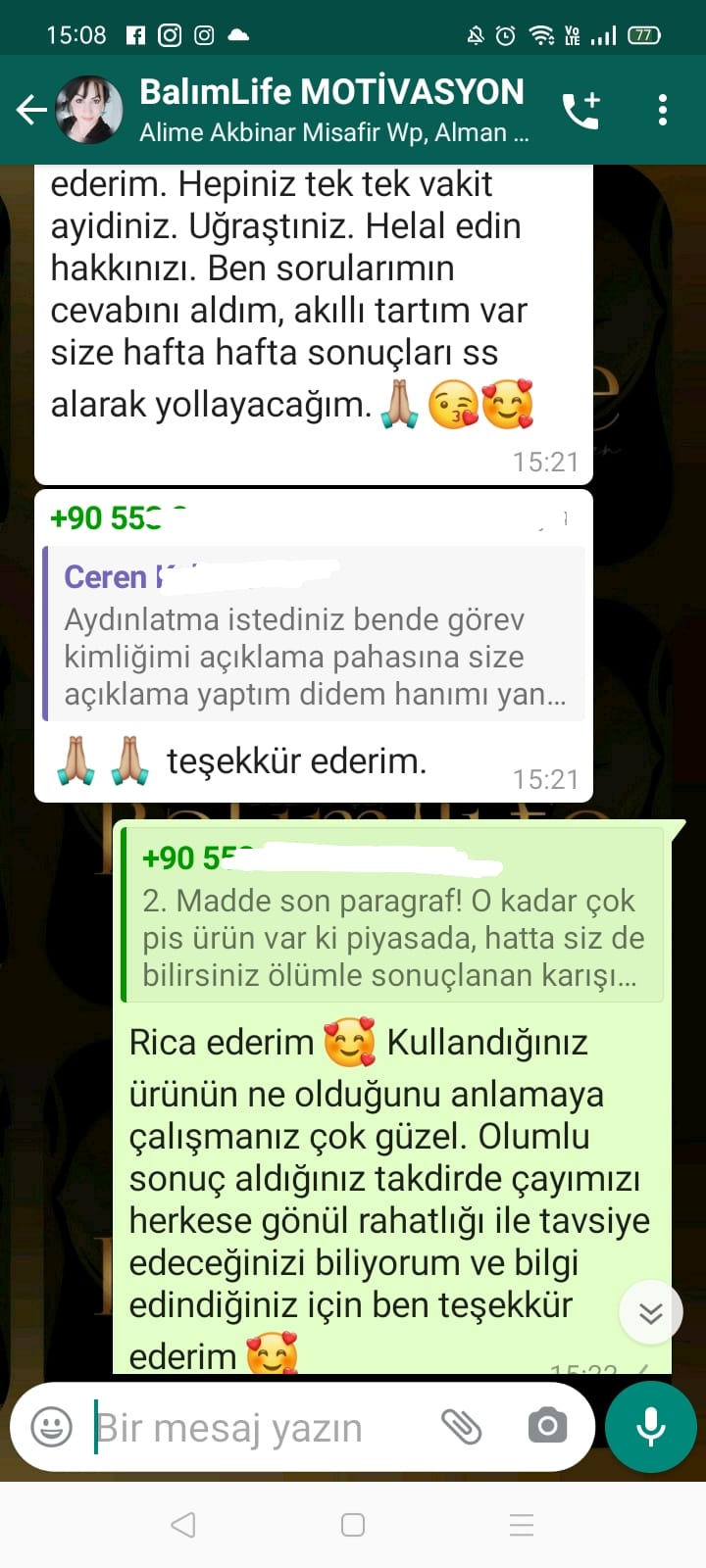706x1568 pixels.
Task: Start a group call
Action: pyautogui.click(x=580, y=111)
